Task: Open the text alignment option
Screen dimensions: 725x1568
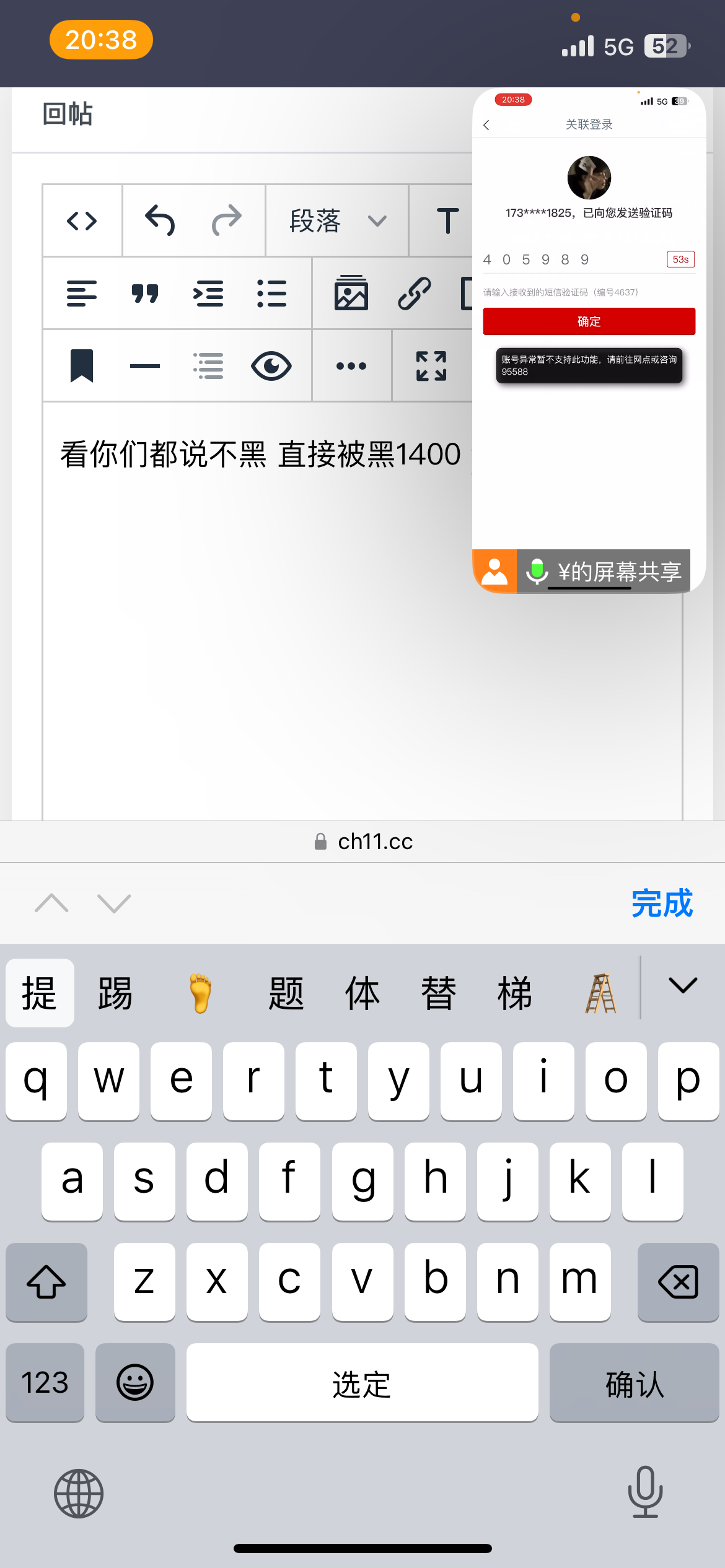Action: pyautogui.click(x=82, y=294)
